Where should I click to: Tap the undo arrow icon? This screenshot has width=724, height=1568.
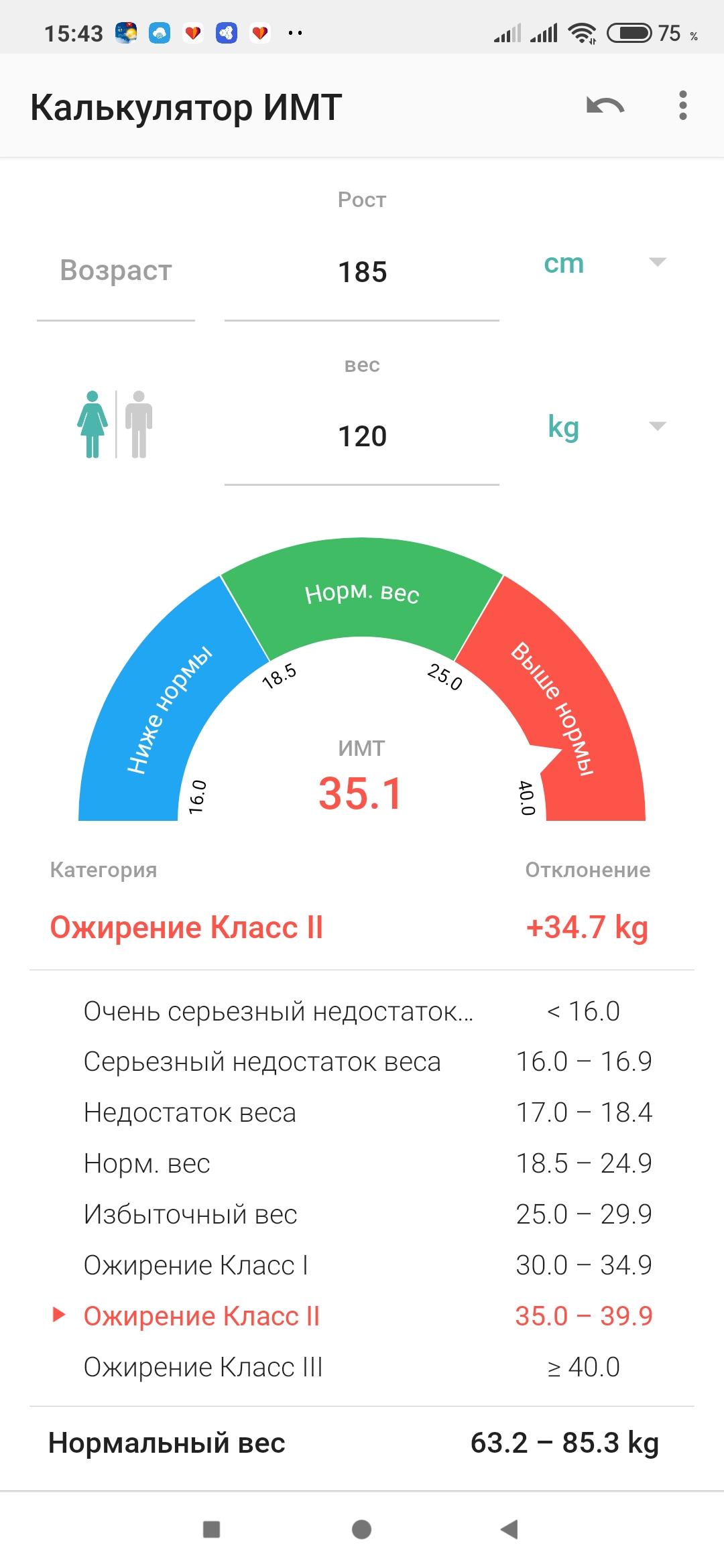coord(605,106)
